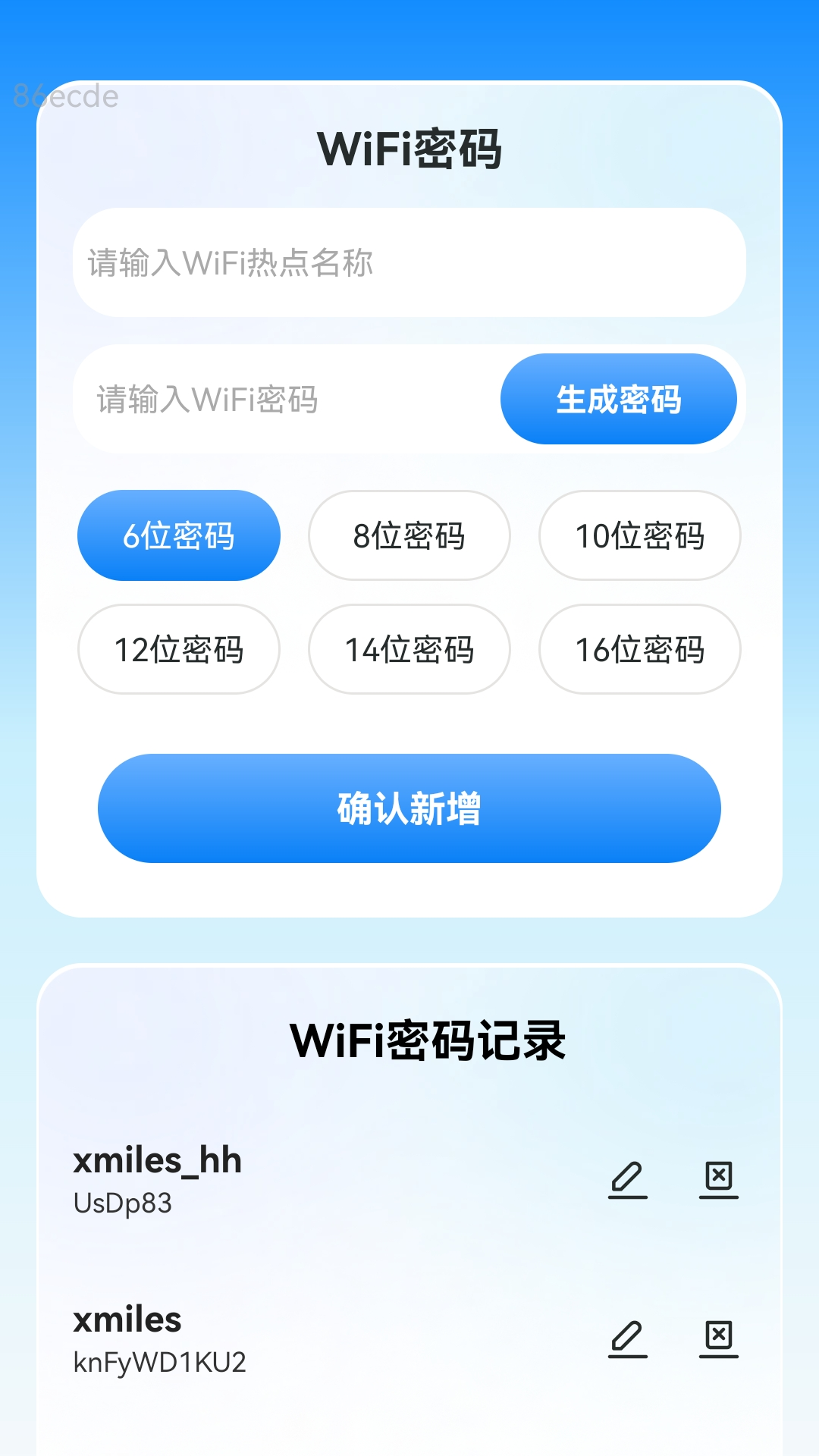
Task: Click the xmiles record entry
Action: (x=127, y=1320)
